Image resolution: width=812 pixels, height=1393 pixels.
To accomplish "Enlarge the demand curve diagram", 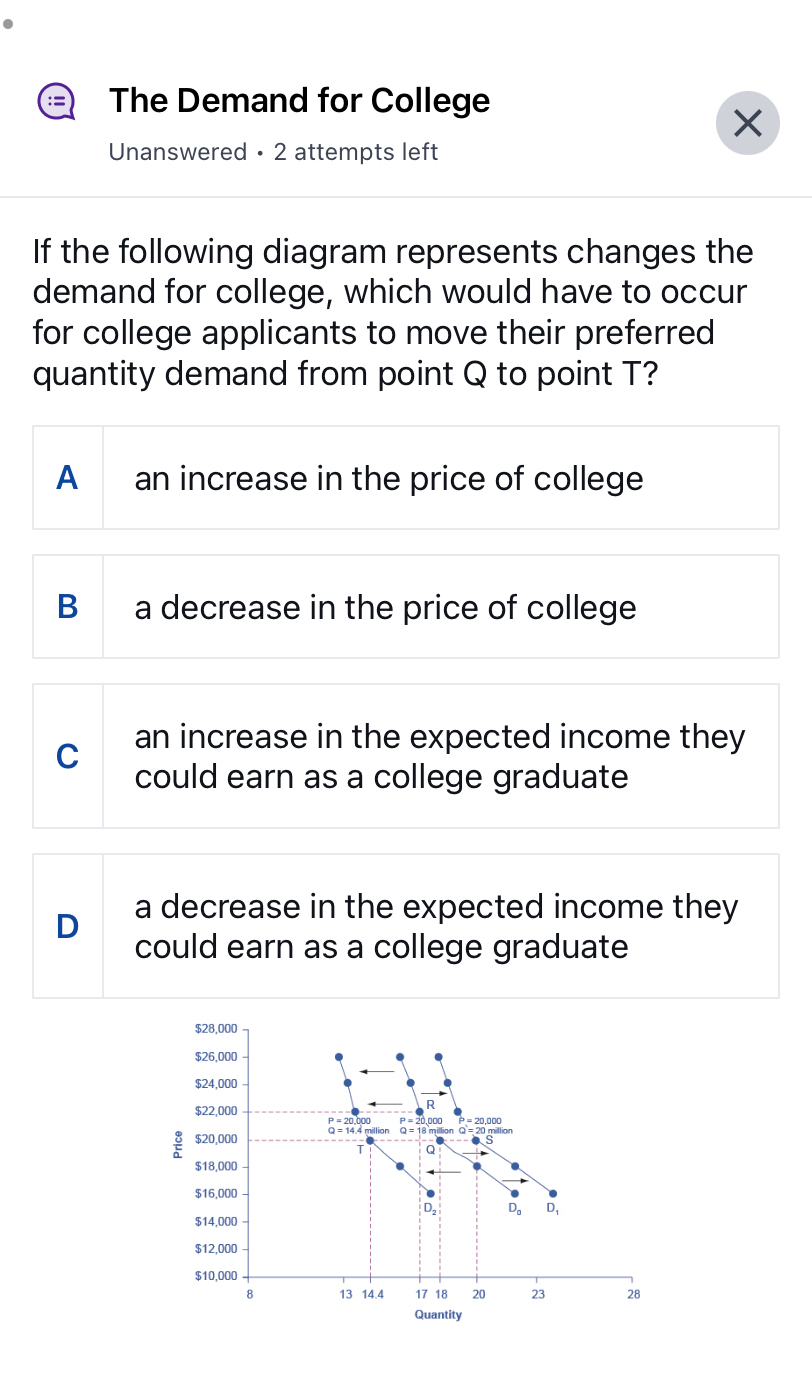I will click(x=405, y=1170).
